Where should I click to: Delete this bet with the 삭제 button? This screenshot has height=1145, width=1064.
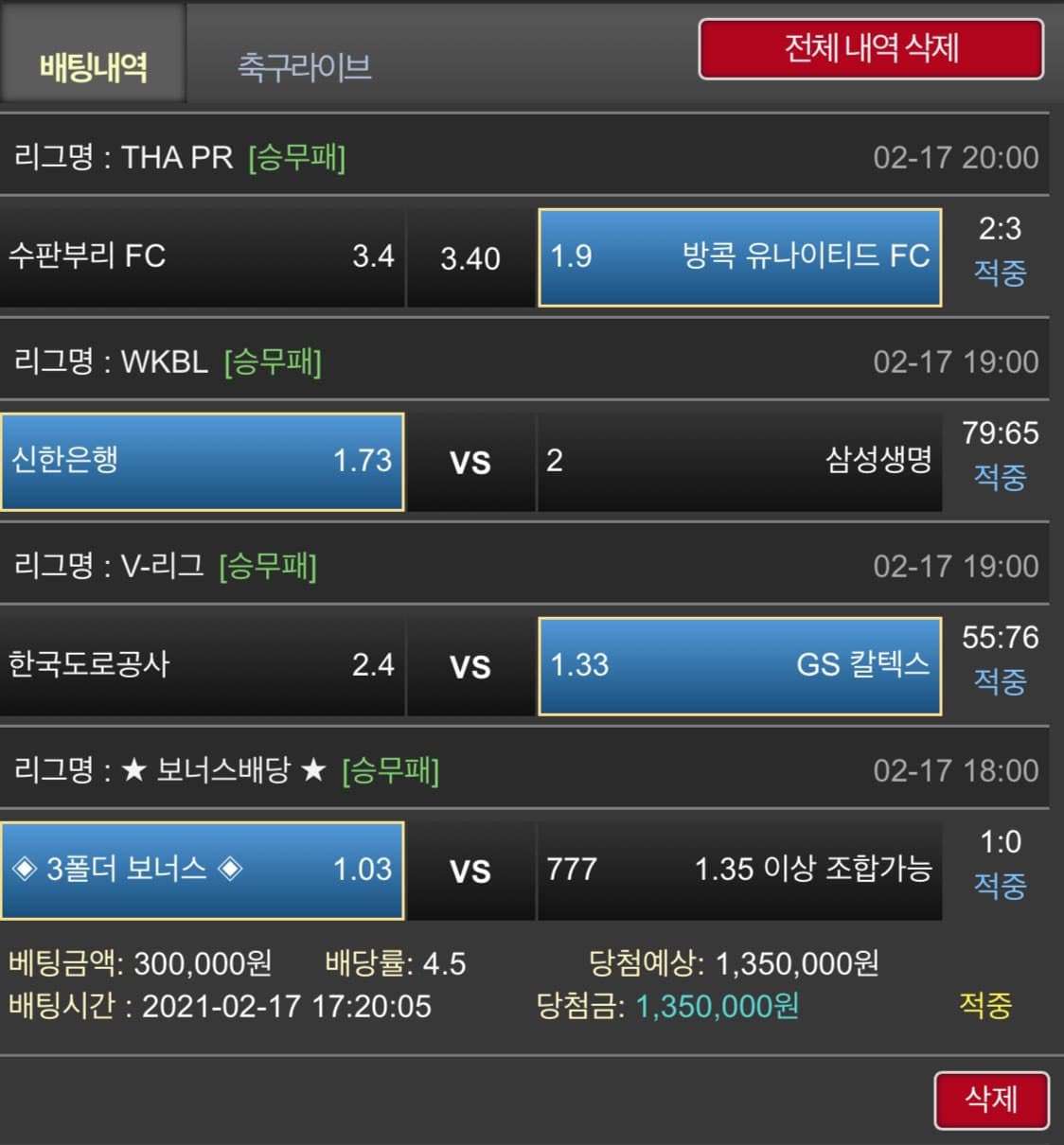tap(990, 1100)
